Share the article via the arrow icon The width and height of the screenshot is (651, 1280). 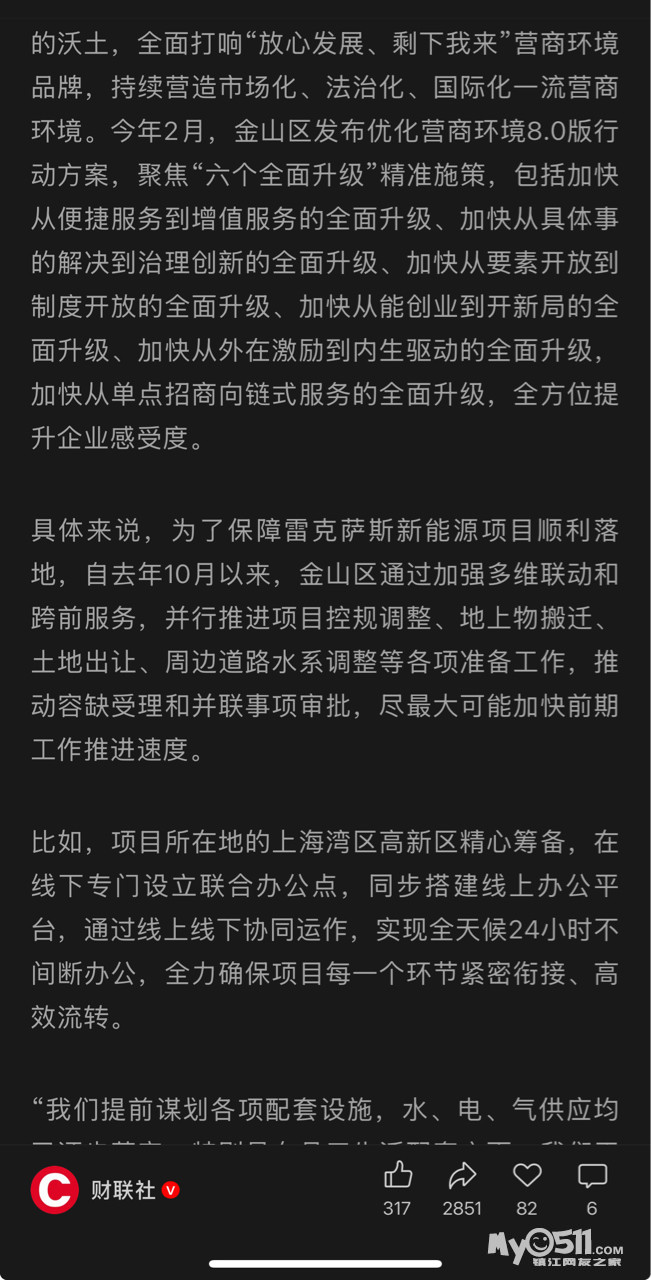pos(462,1174)
